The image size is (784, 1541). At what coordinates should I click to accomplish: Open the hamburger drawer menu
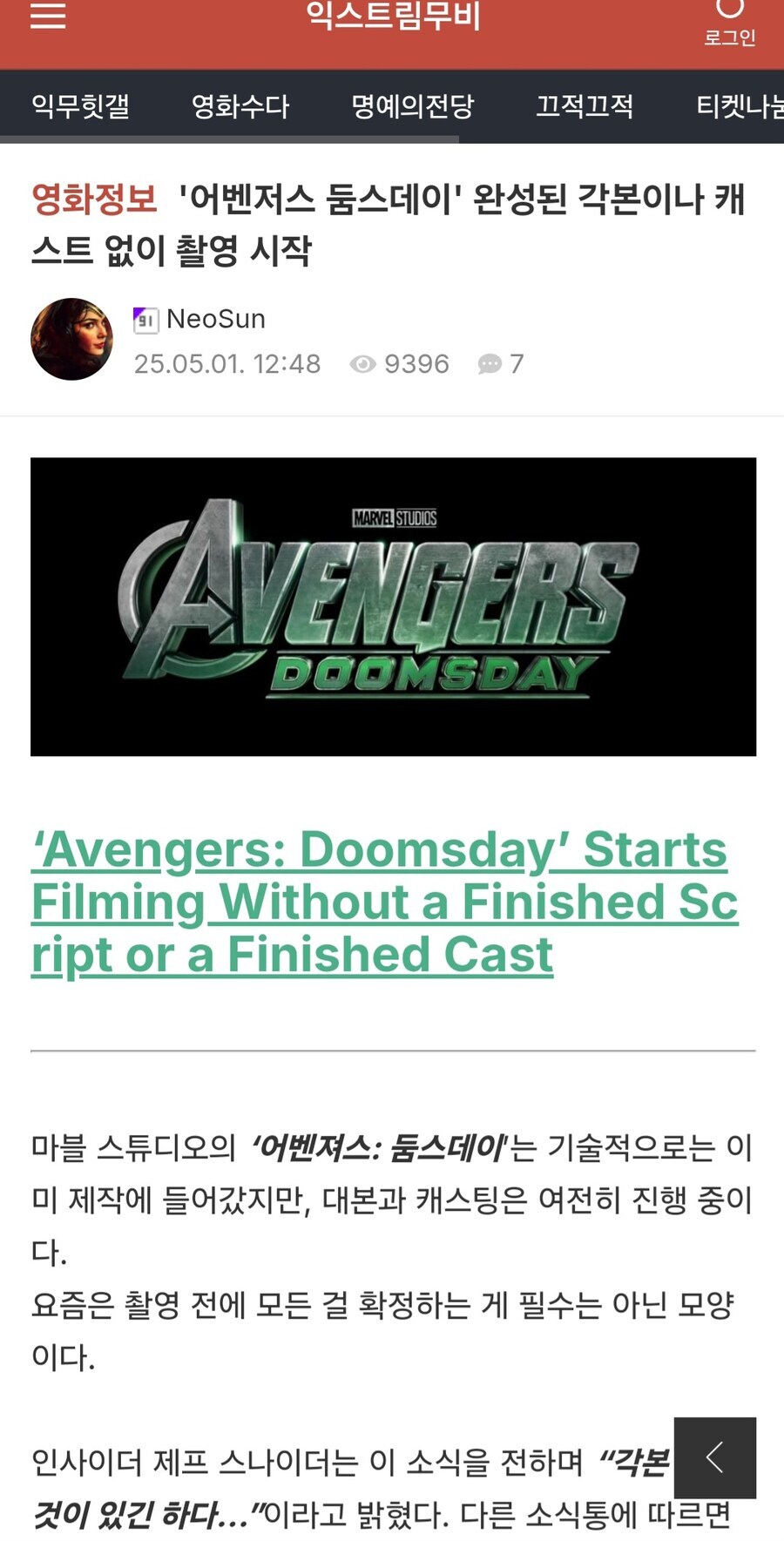(48, 16)
